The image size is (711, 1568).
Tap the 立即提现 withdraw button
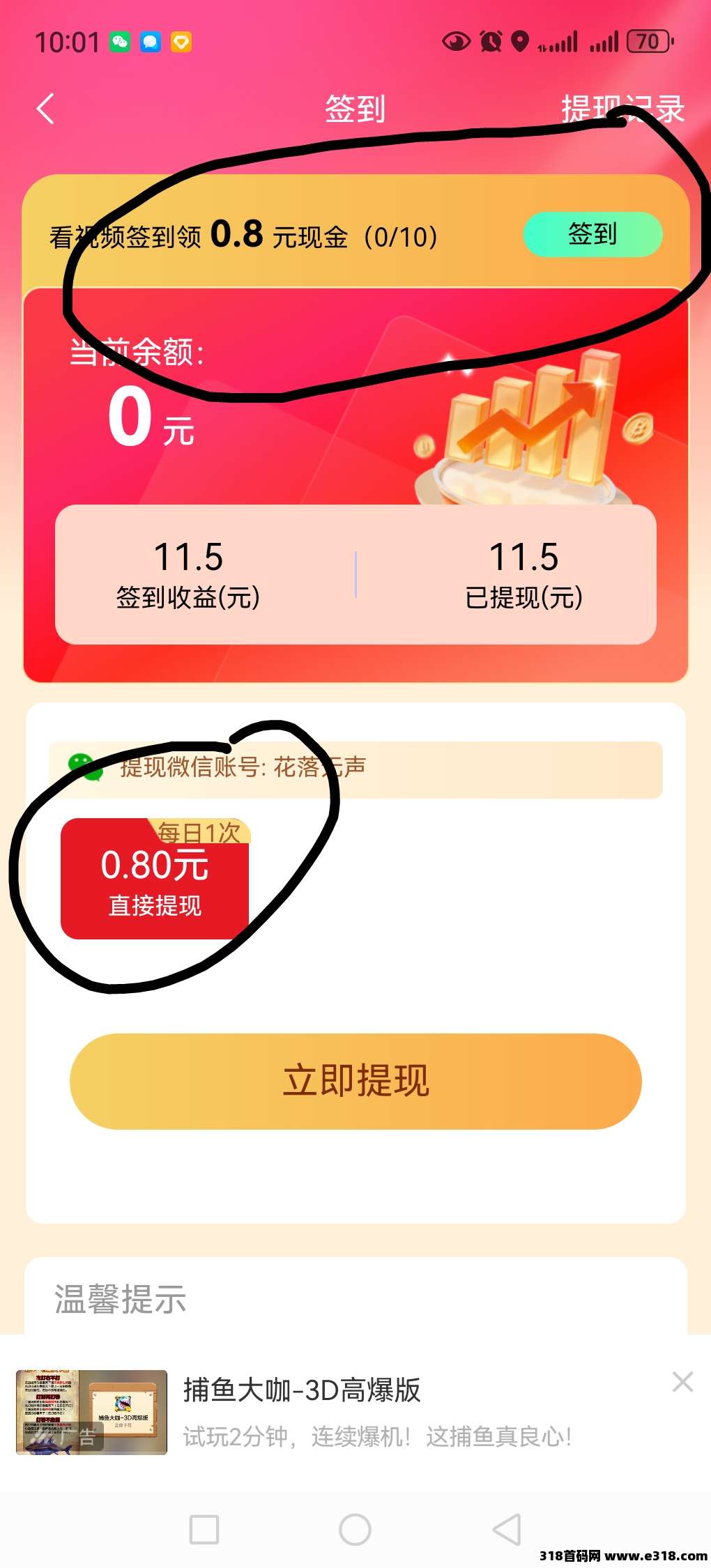(355, 1081)
